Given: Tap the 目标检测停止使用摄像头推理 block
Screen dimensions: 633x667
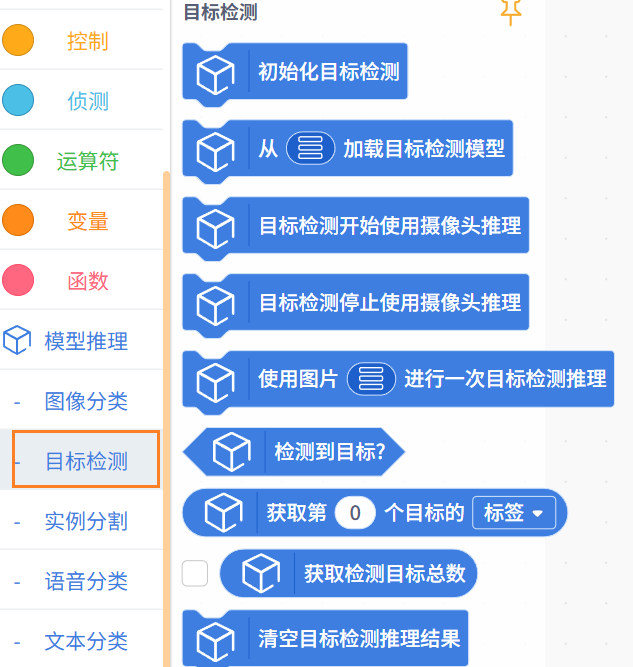Looking at the screenshot, I should [x=390, y=302].
